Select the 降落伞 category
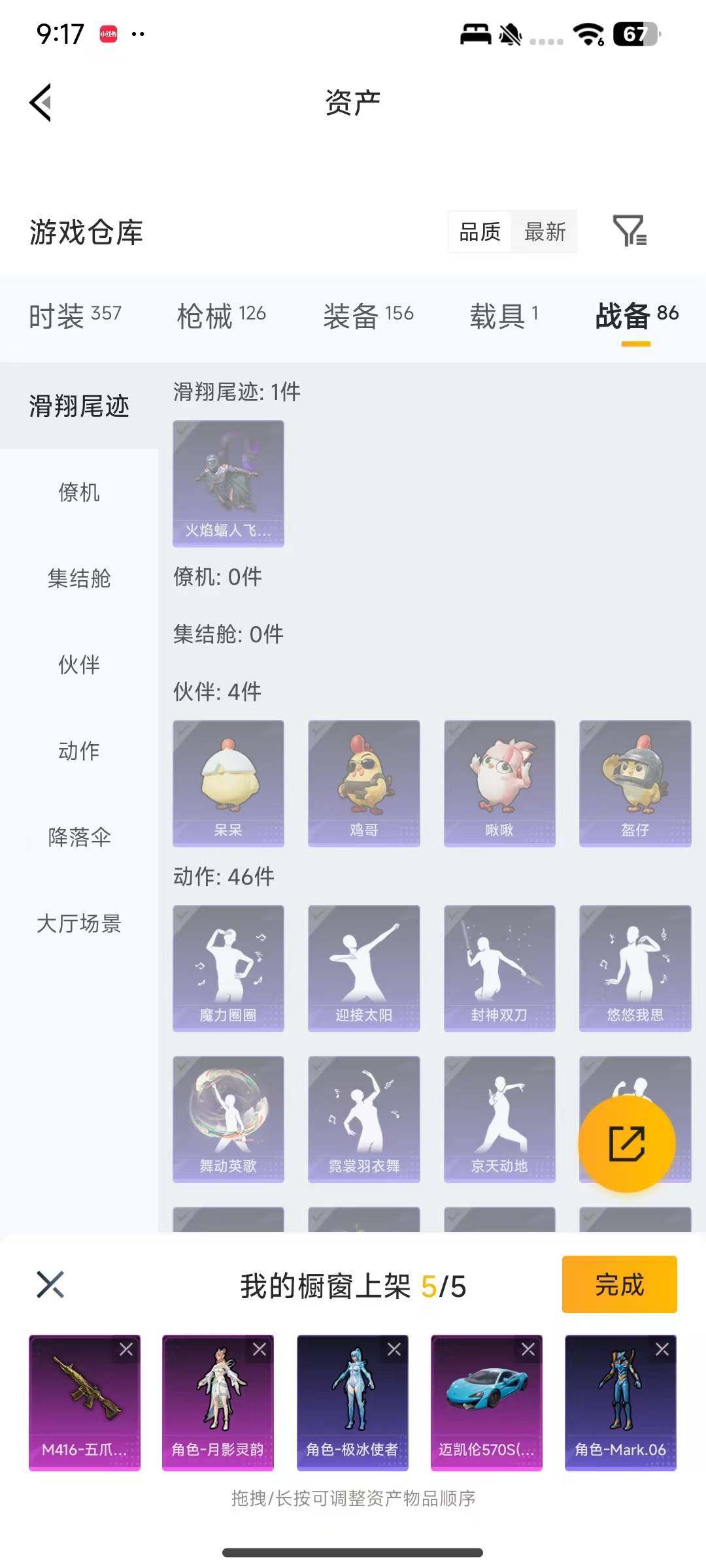This screenshot has width=706, height=1568. [78, 837]
